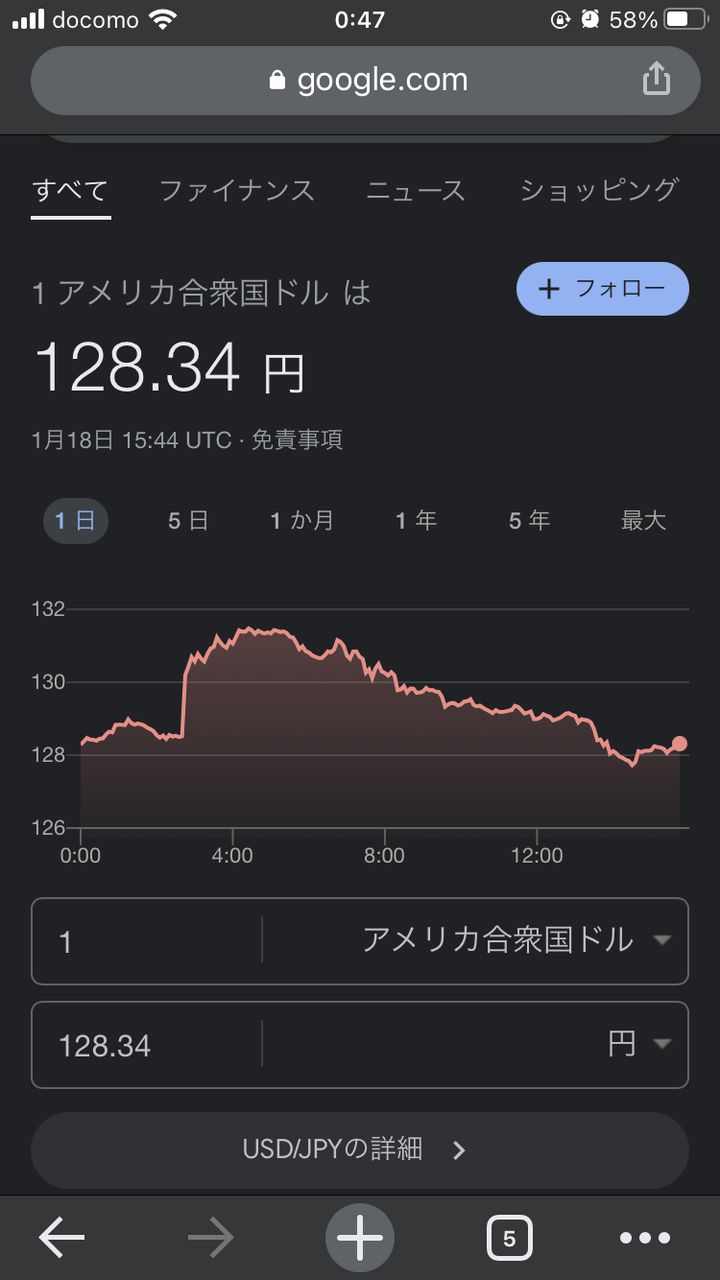Screen dimensions: 720x1280
Task: Tap the share icon in address bar
Action: pyautogui.click(x=656, y=79)
